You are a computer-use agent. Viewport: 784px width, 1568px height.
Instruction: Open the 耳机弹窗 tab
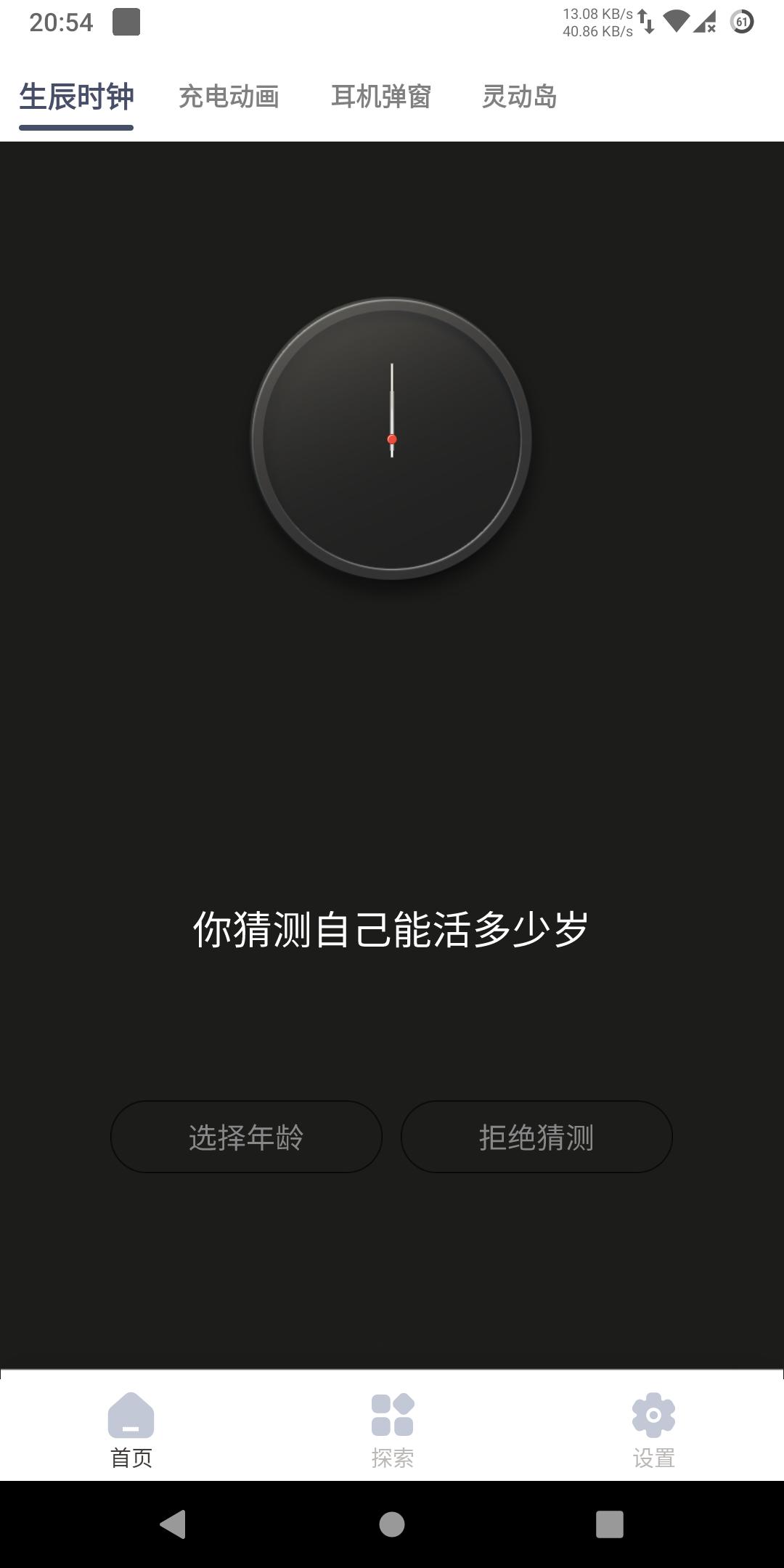point(381,97)
